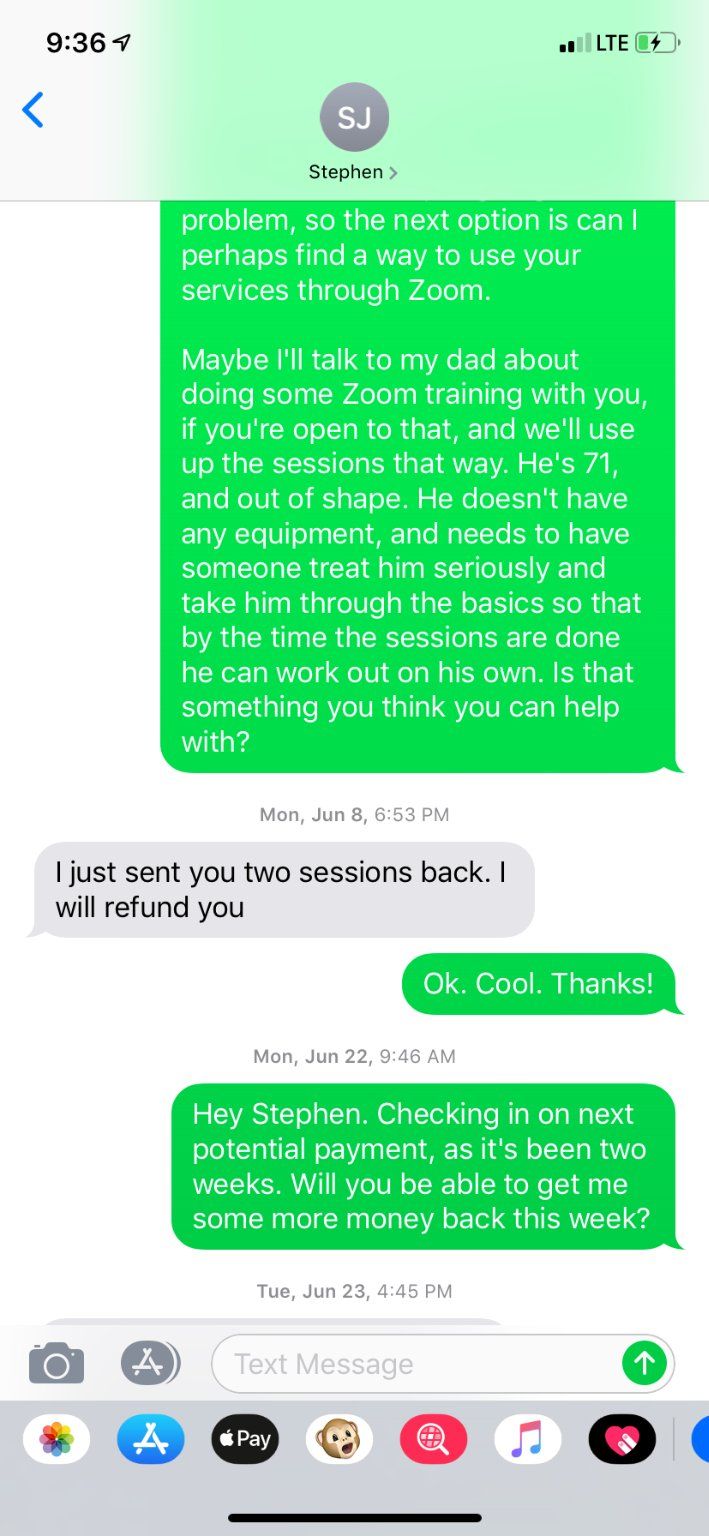Go back to the messages list
Screen dimensions: 709x1536
33,110
